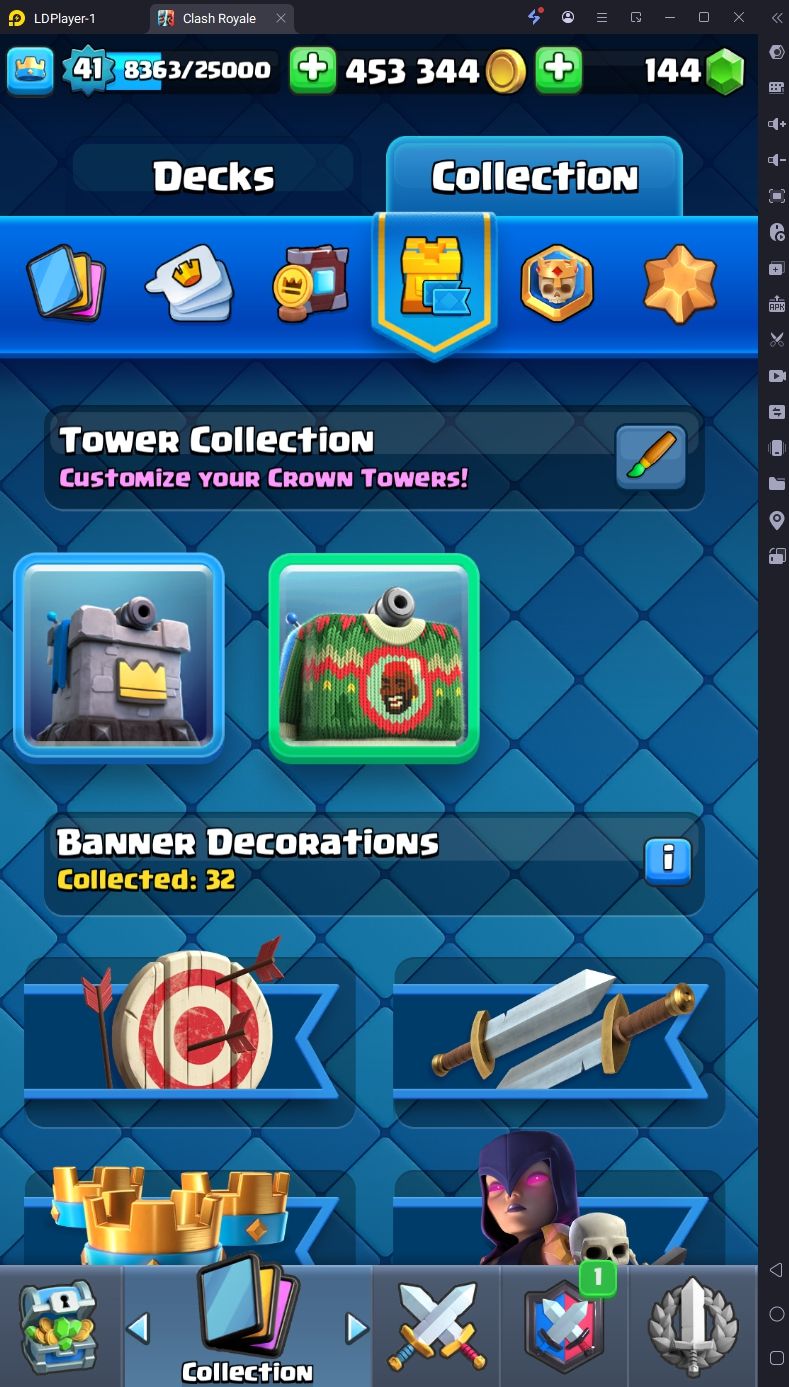The width and height of the screenshot is (789, 1387).
Task: Open Banner Decorations info button
Action: click(x=668, y=858)
